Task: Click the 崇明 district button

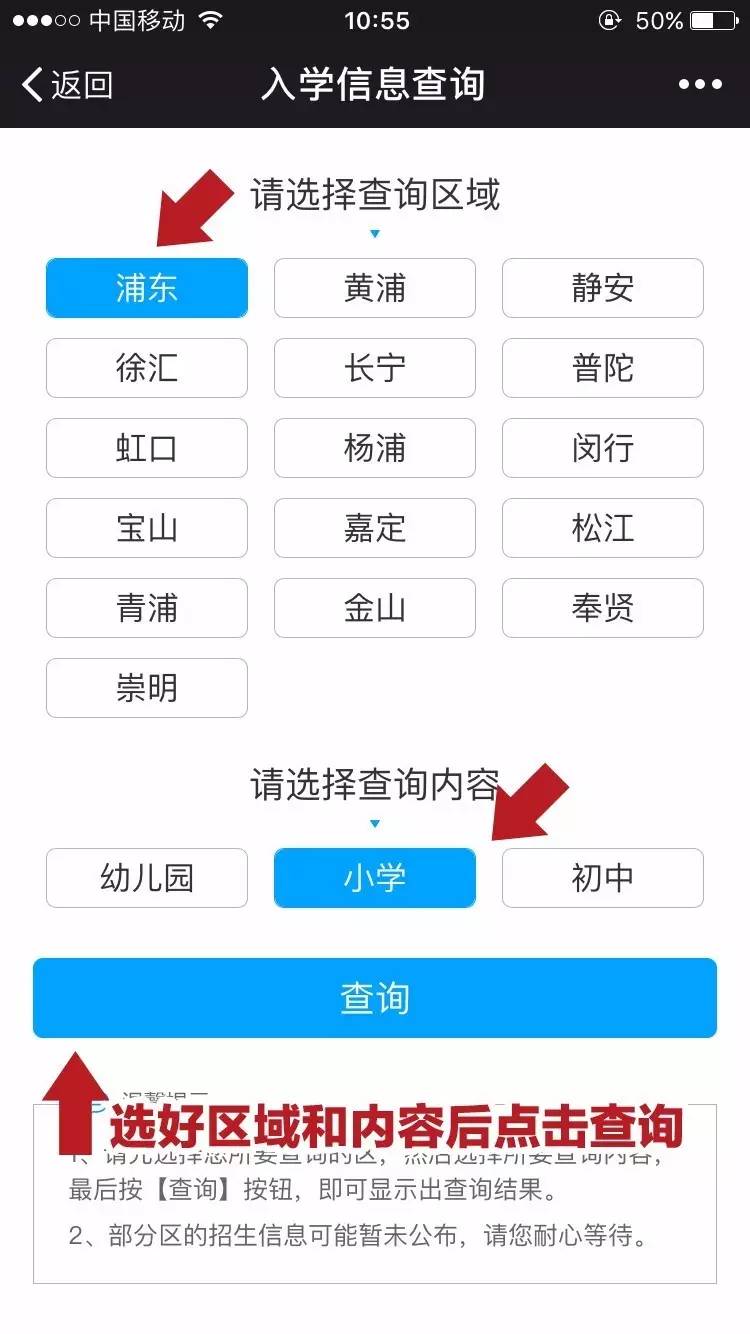Action: (x=146, y=688)
